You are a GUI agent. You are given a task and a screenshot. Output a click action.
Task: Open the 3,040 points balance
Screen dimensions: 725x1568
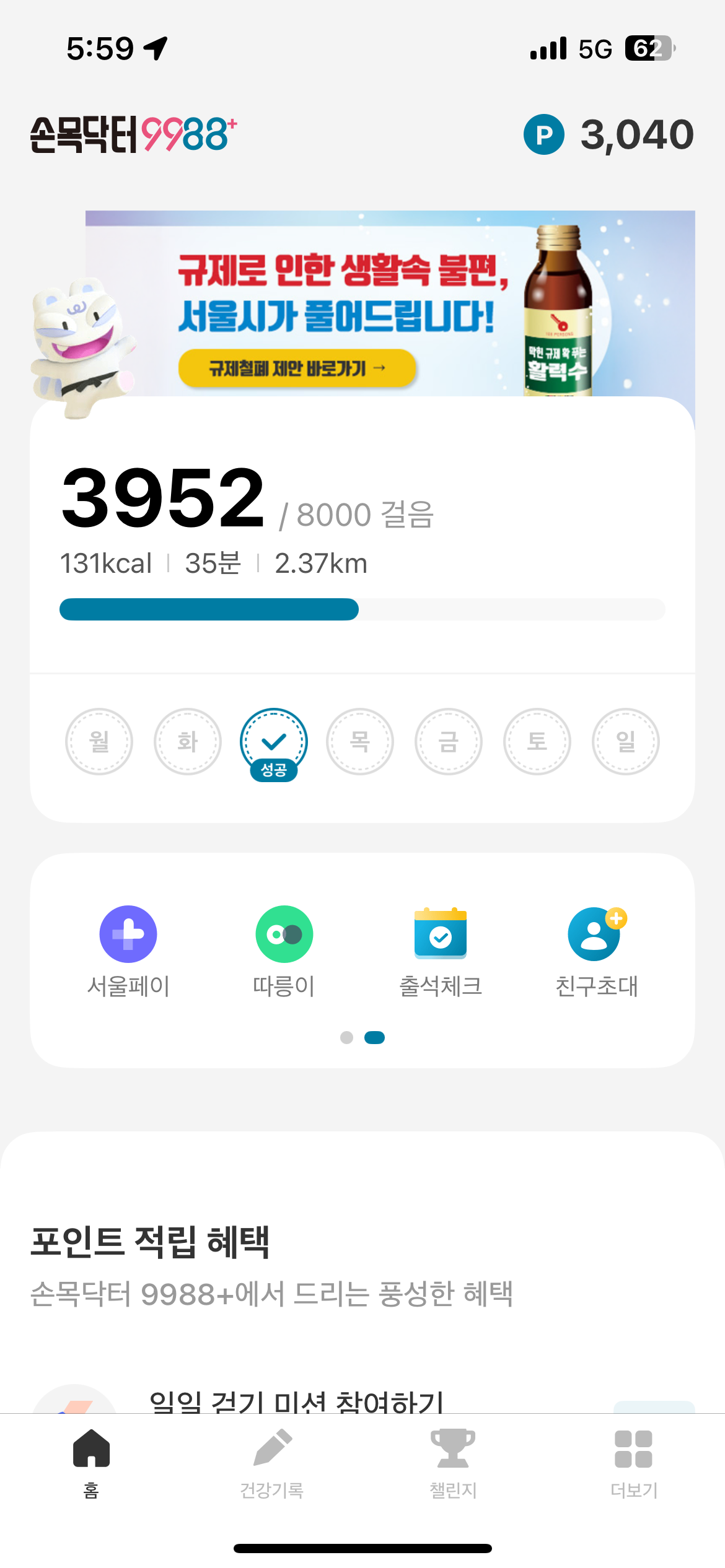pyautogui.click(x=609, y=134)
